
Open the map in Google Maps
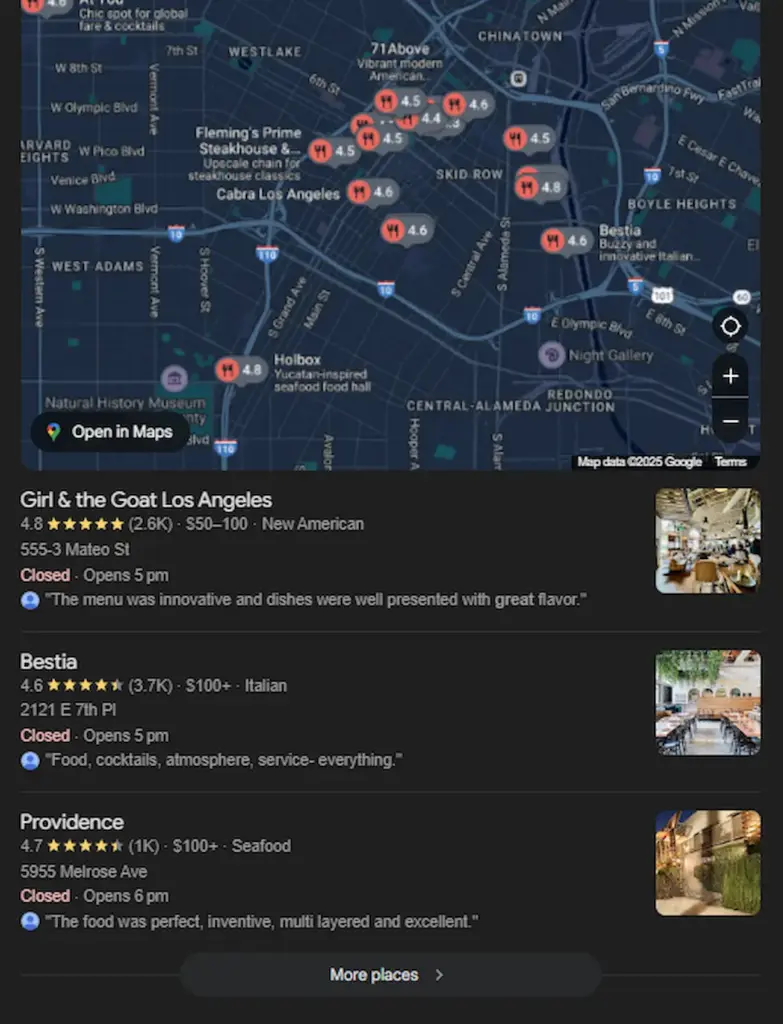click(110, 432)
